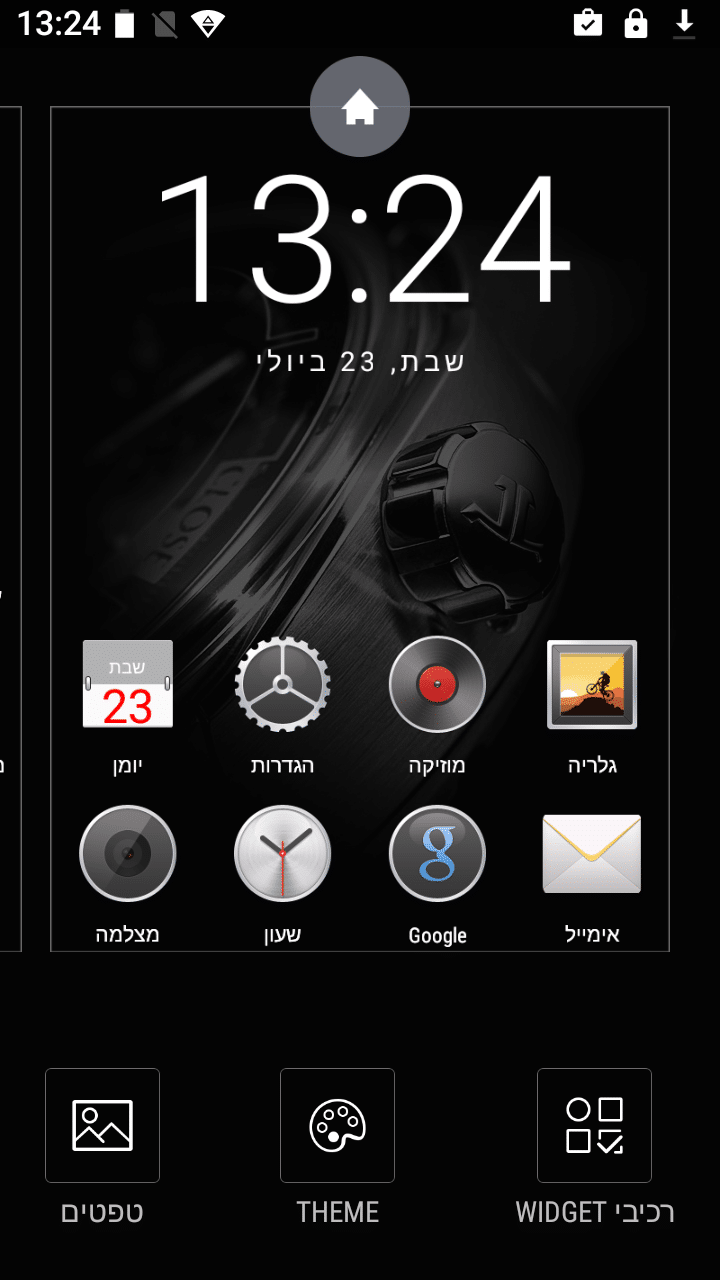Open the THEME picker
720x1280 pixels.
click(337, 1125)
